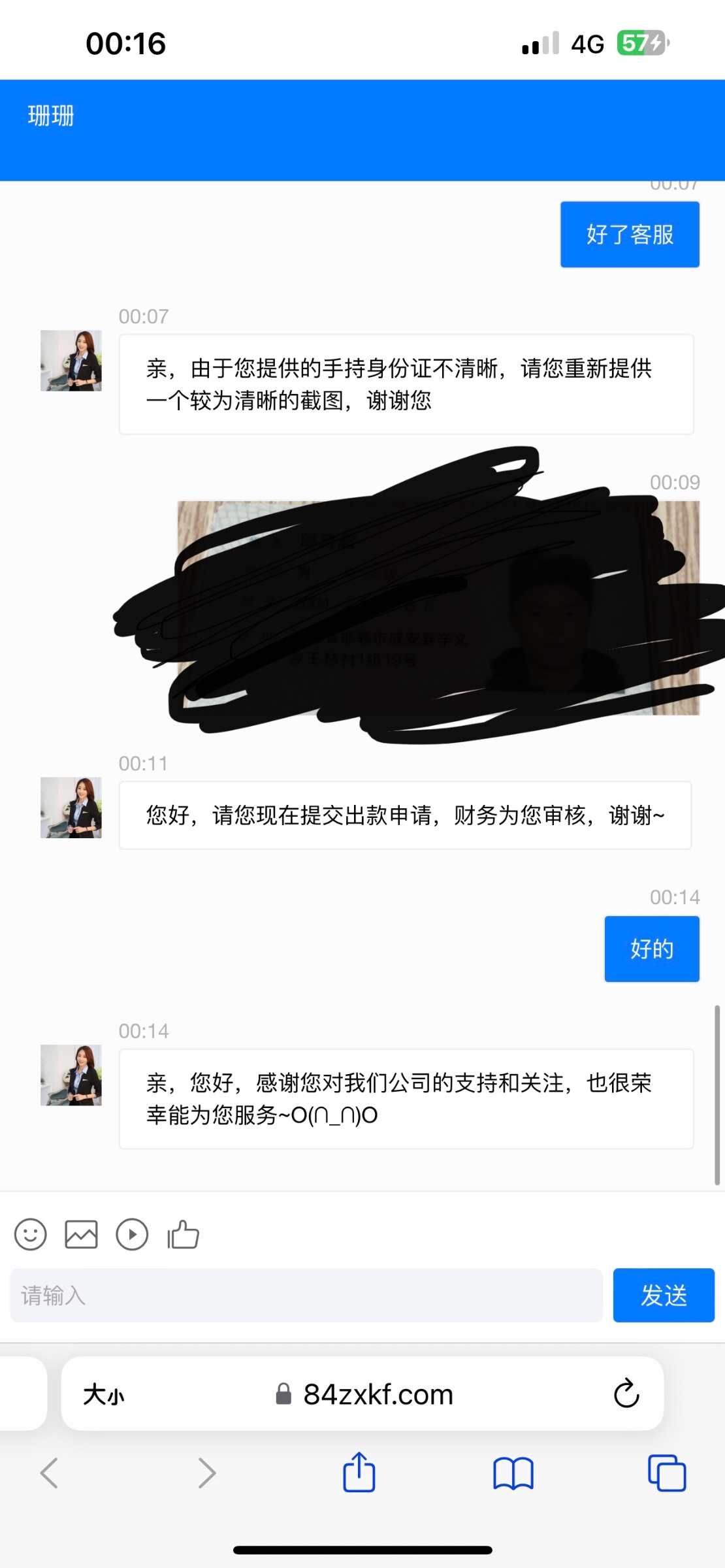Reload the 84zxkf.com page
Viewport: 725px width, 1568px height.
pos(626,1394)
